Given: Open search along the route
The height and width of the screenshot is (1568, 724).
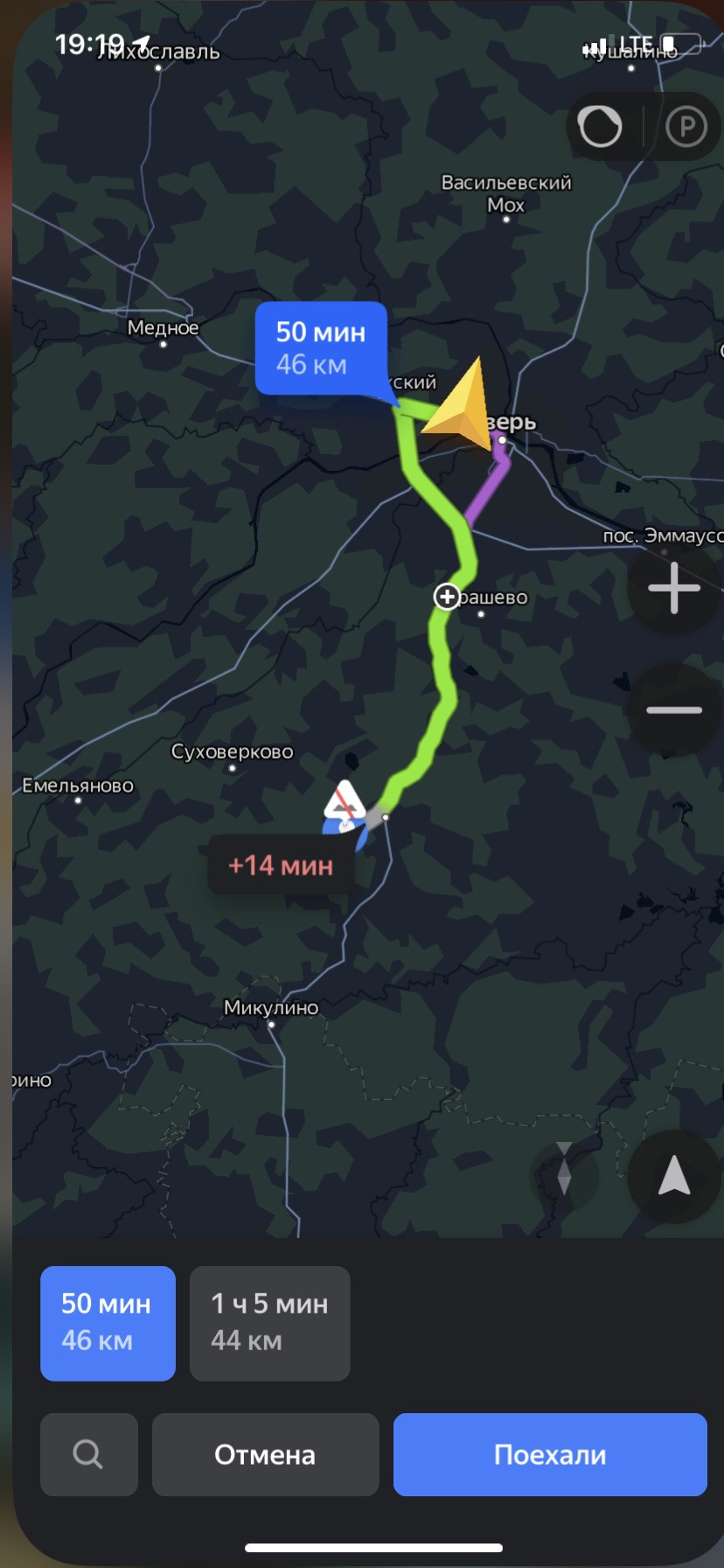Looking at the screenshot, I should coord(88,1454).
